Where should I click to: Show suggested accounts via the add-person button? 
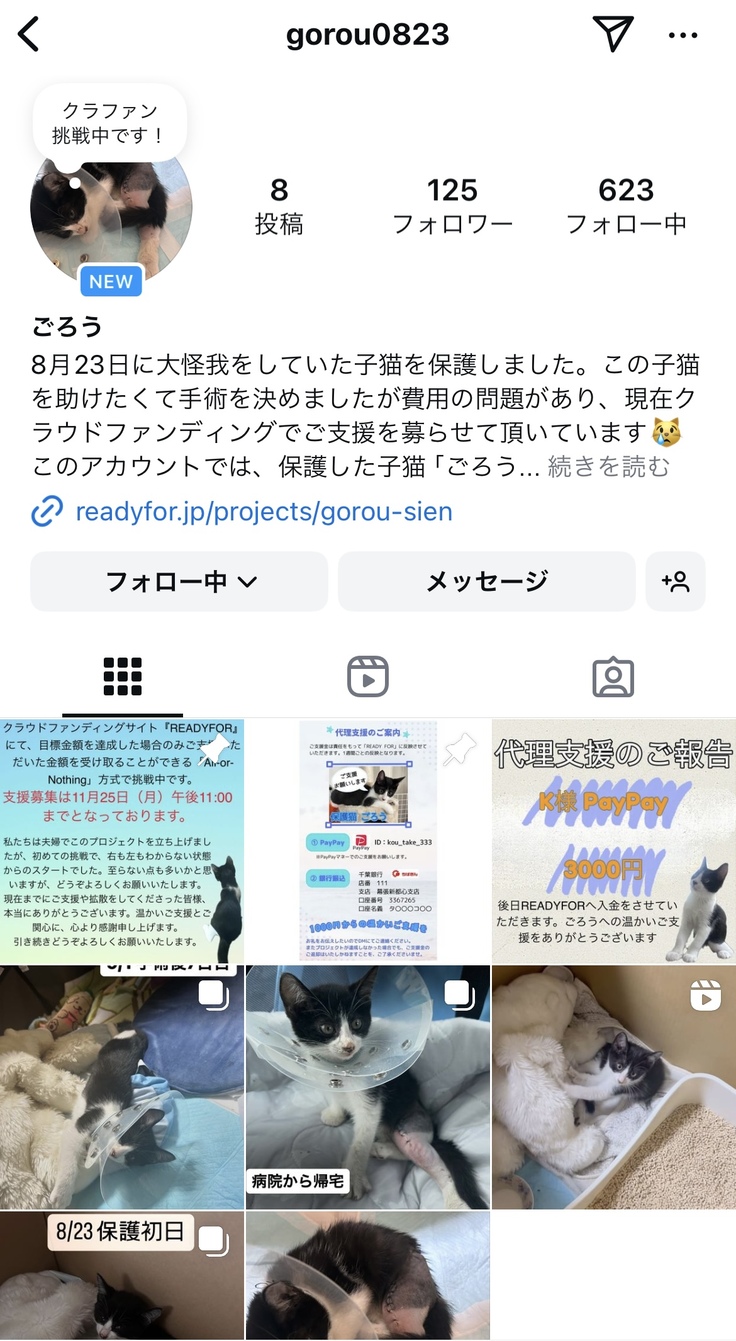click(x=675, y=581)
